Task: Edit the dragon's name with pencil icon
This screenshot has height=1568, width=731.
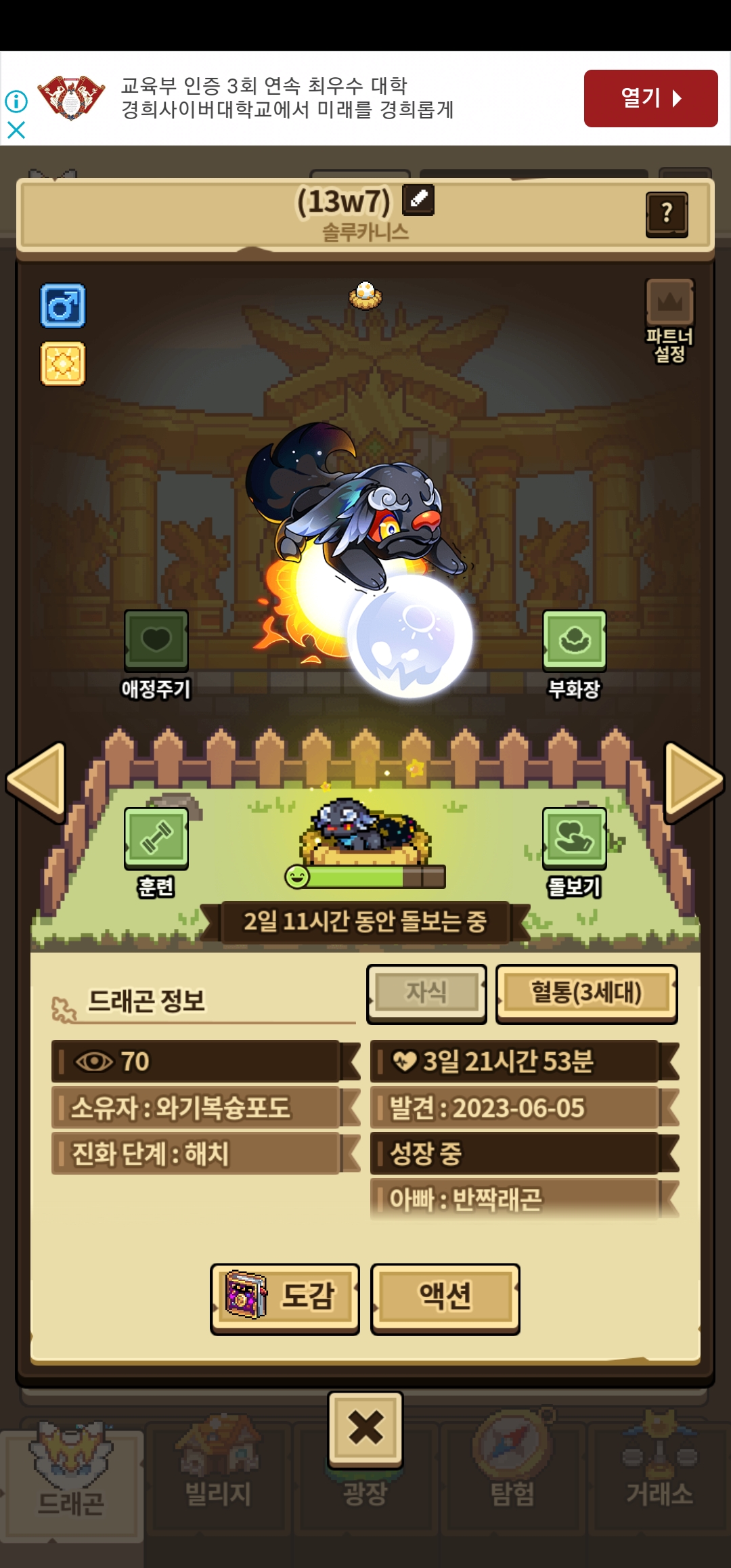Action: (x=418, y=200)
